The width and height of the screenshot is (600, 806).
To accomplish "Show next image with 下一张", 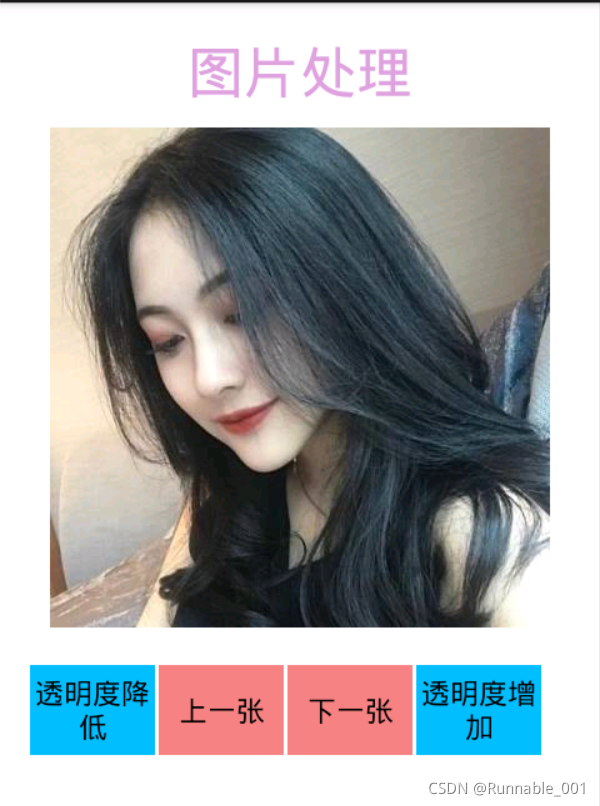I will 350,710.
